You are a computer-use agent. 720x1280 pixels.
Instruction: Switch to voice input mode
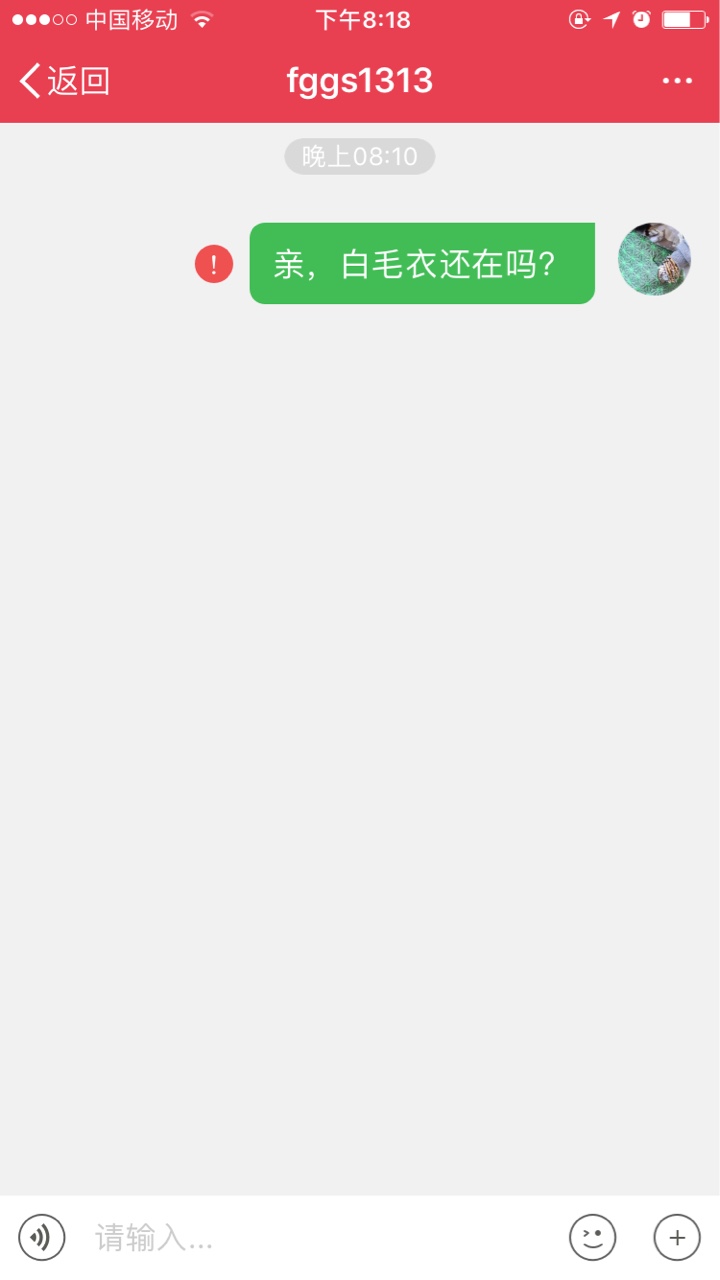42,1238
